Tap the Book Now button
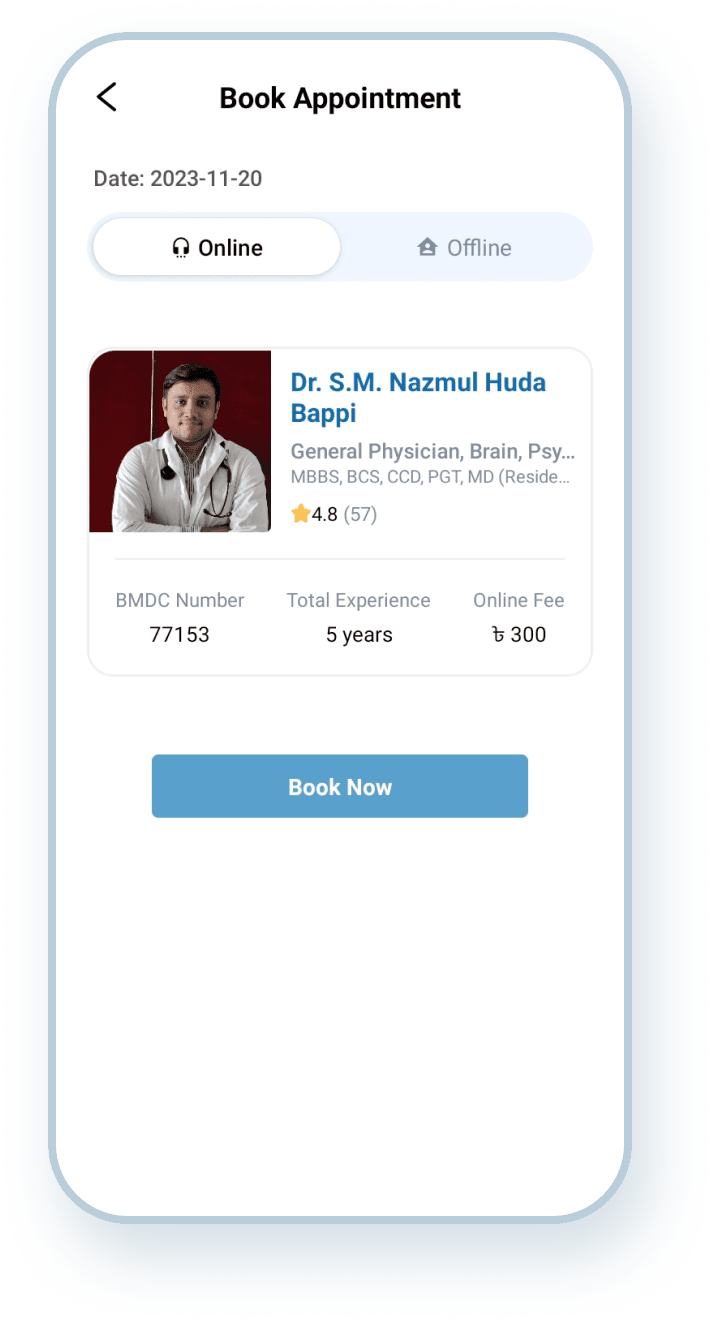The width and height of the screenshot is (712, 1320). 339,786
